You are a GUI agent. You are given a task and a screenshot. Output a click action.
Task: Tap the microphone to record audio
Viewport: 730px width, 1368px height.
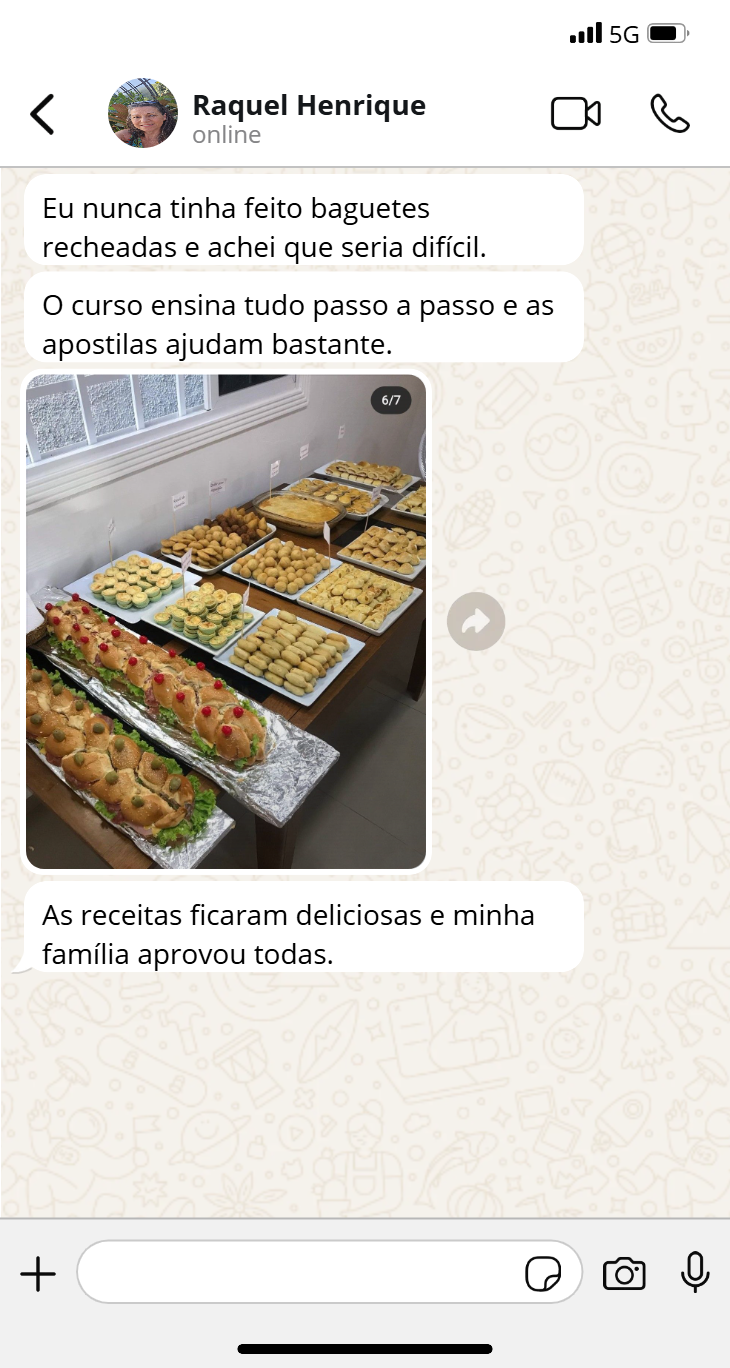click(x=695, y=1273)
